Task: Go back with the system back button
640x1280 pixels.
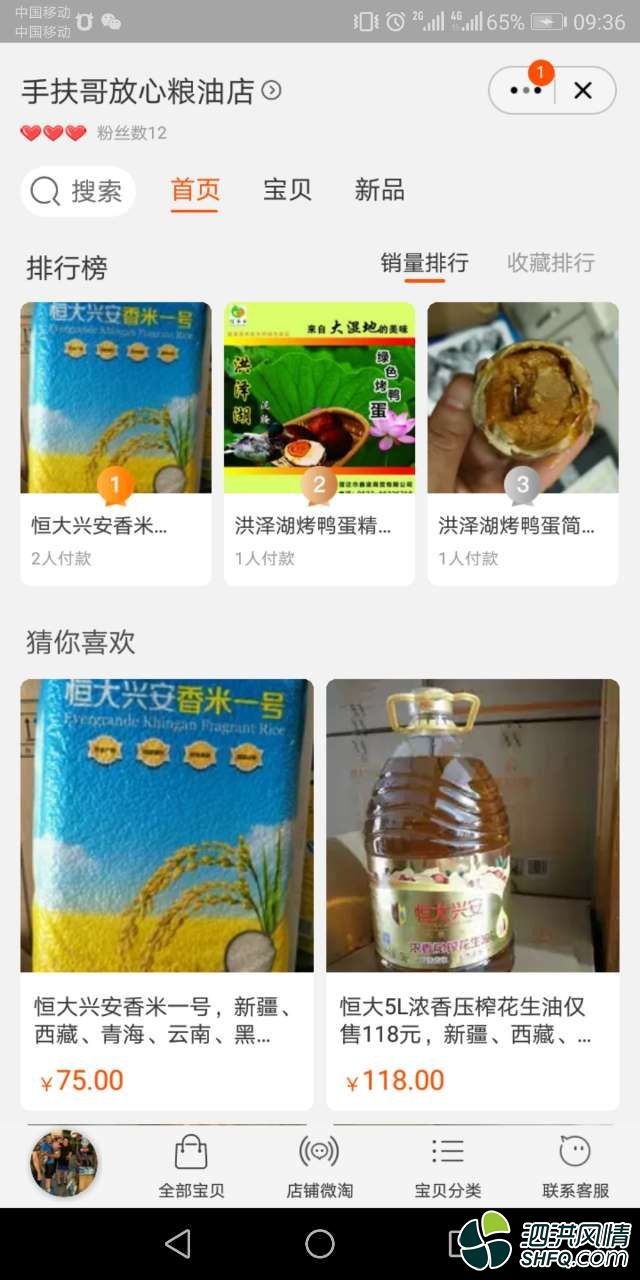Action: 178,1243
